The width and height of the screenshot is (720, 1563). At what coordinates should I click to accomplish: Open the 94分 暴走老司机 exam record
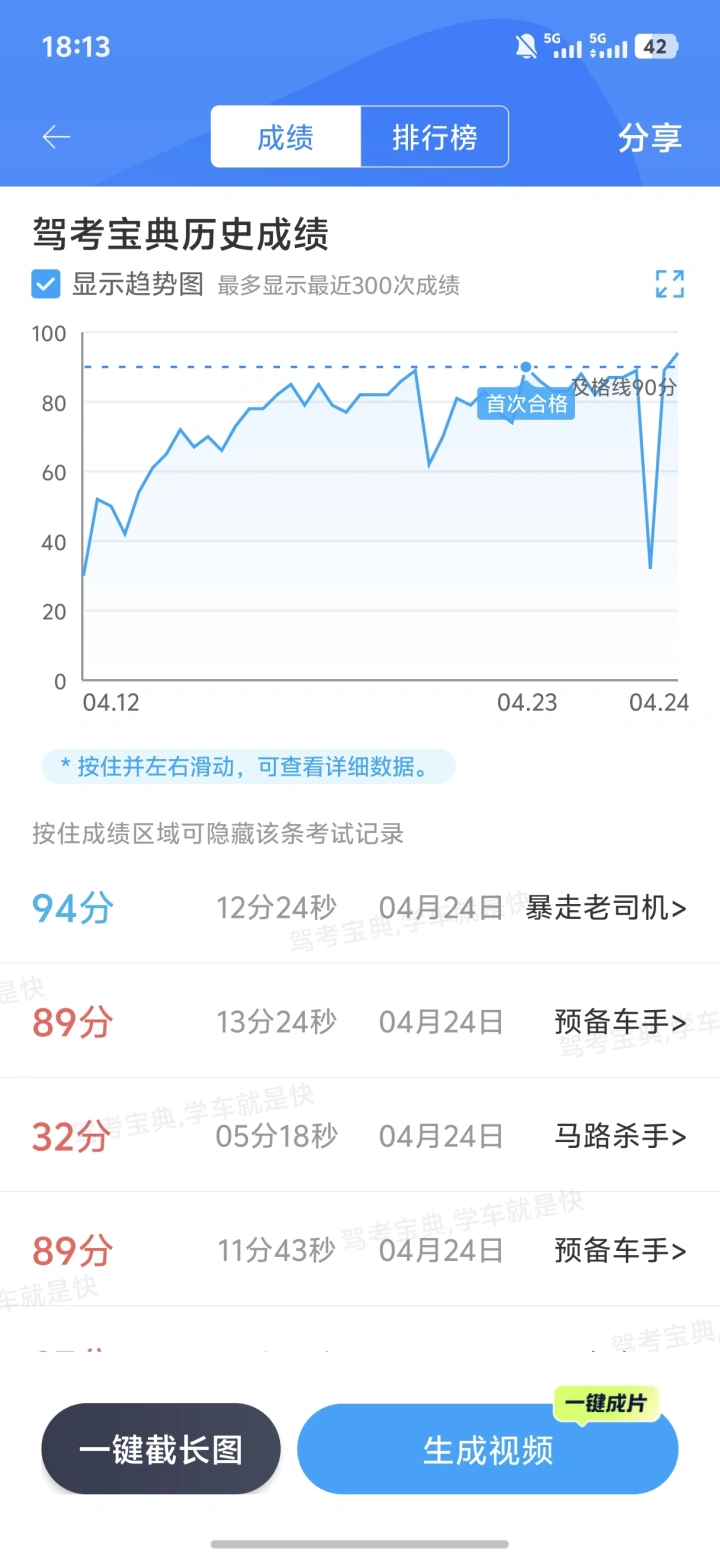pyautogui.click(x=360, y=908)
